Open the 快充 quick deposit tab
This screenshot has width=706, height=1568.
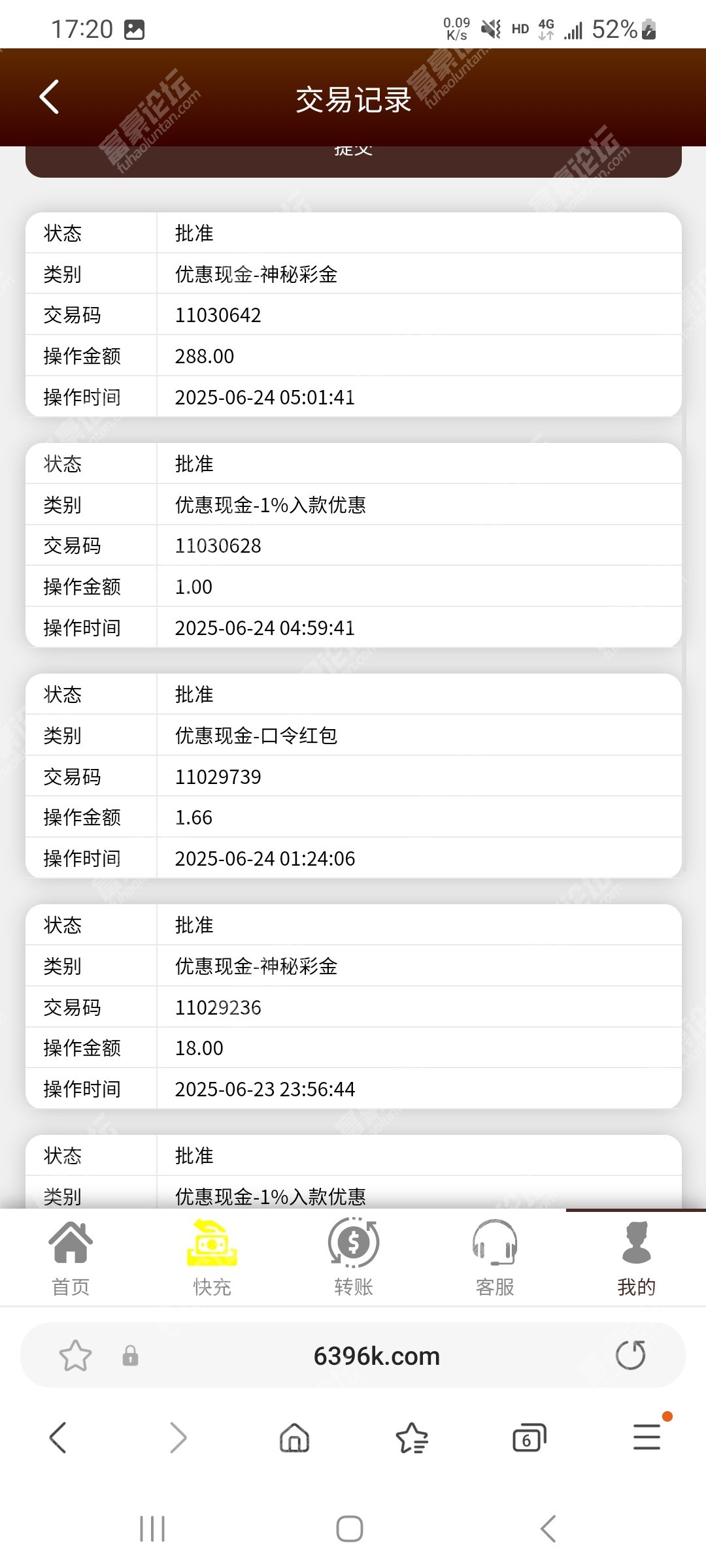(212, 1258)
